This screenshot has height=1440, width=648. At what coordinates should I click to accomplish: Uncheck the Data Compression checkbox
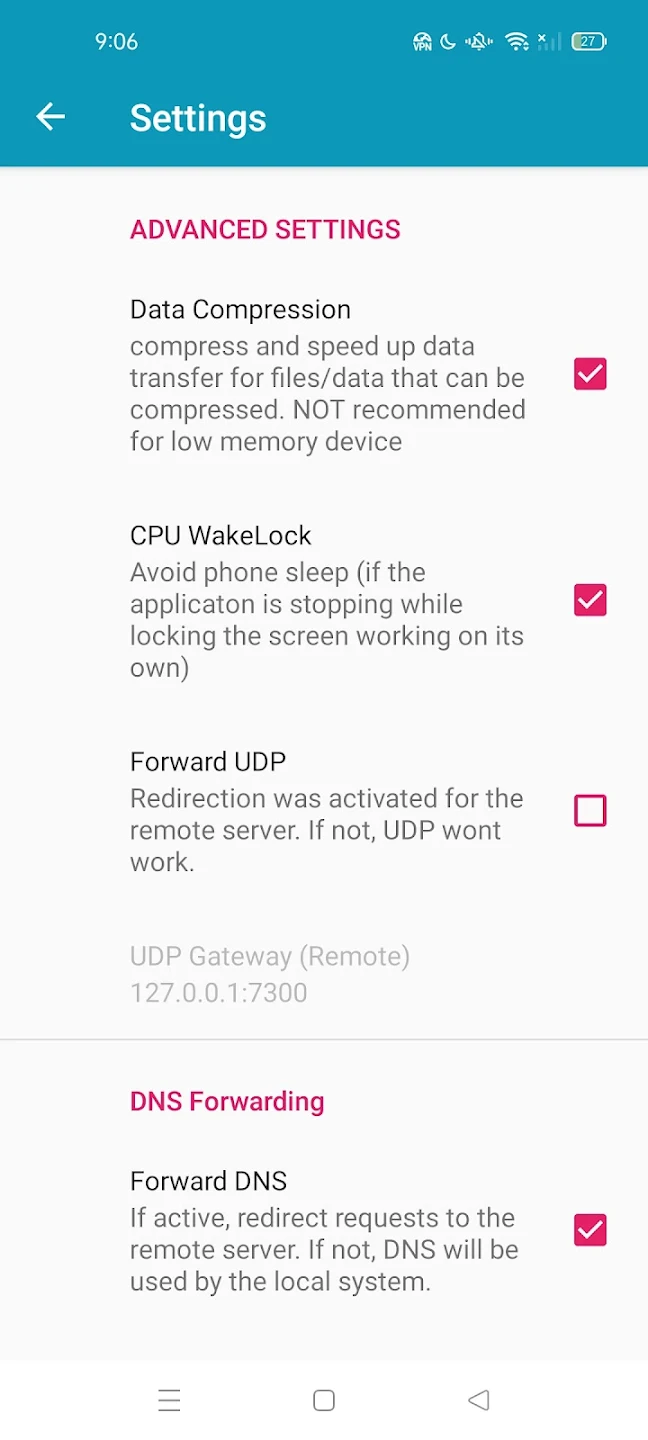point(590,374)
